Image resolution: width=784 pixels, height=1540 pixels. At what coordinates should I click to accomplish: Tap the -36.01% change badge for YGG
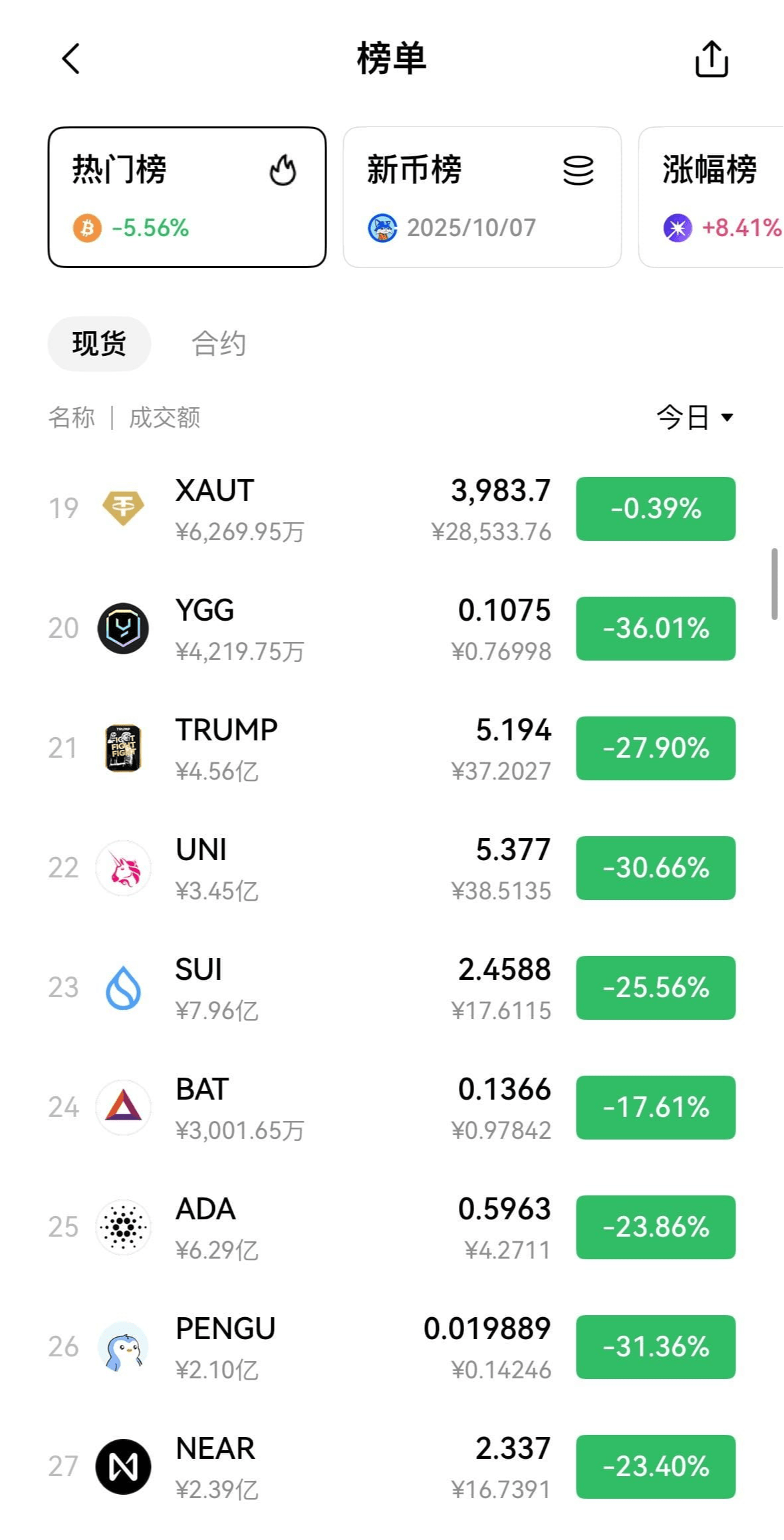(x=655, y=629)
